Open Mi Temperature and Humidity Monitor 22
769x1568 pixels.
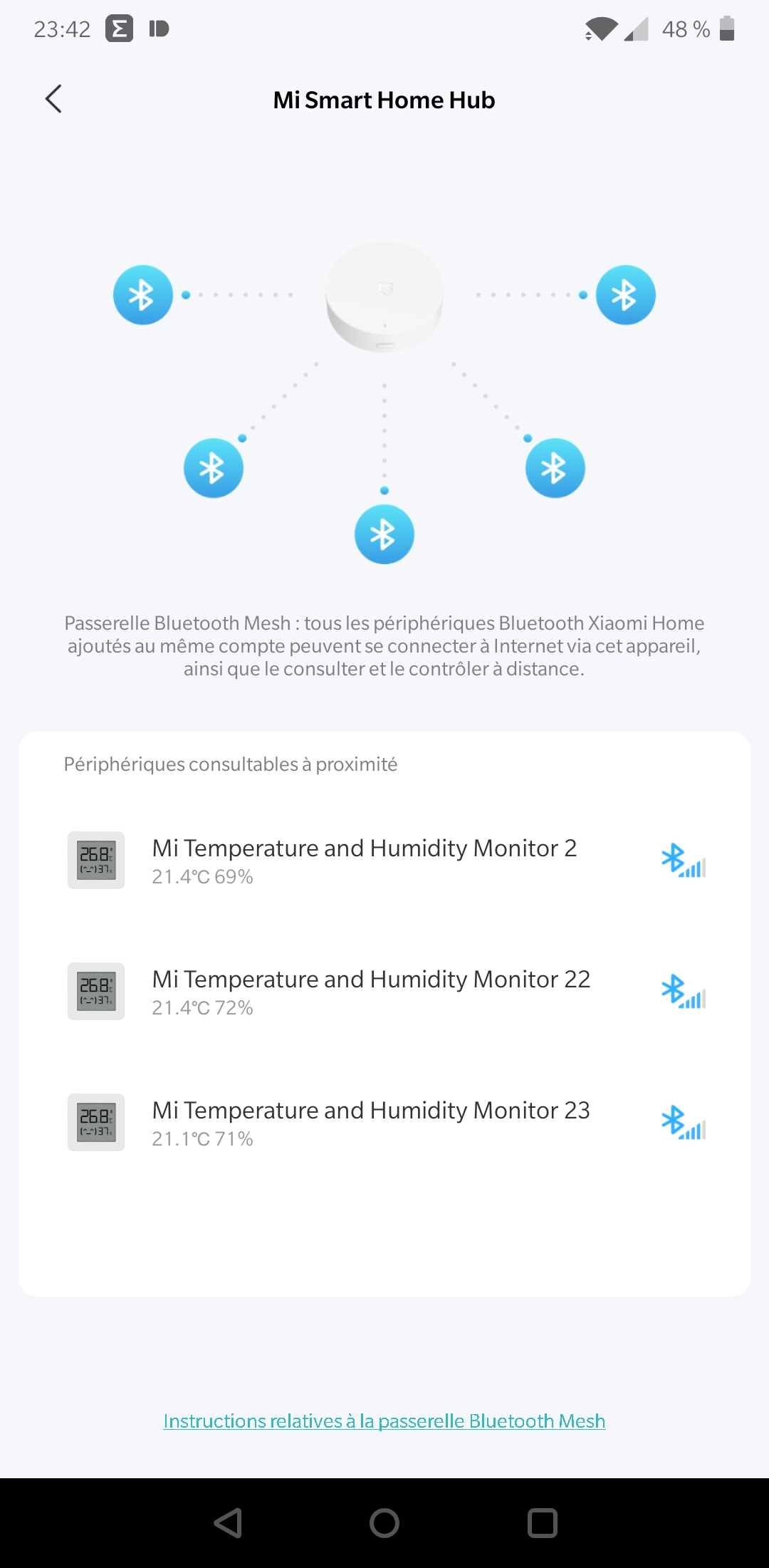click(x=384, y=991)
